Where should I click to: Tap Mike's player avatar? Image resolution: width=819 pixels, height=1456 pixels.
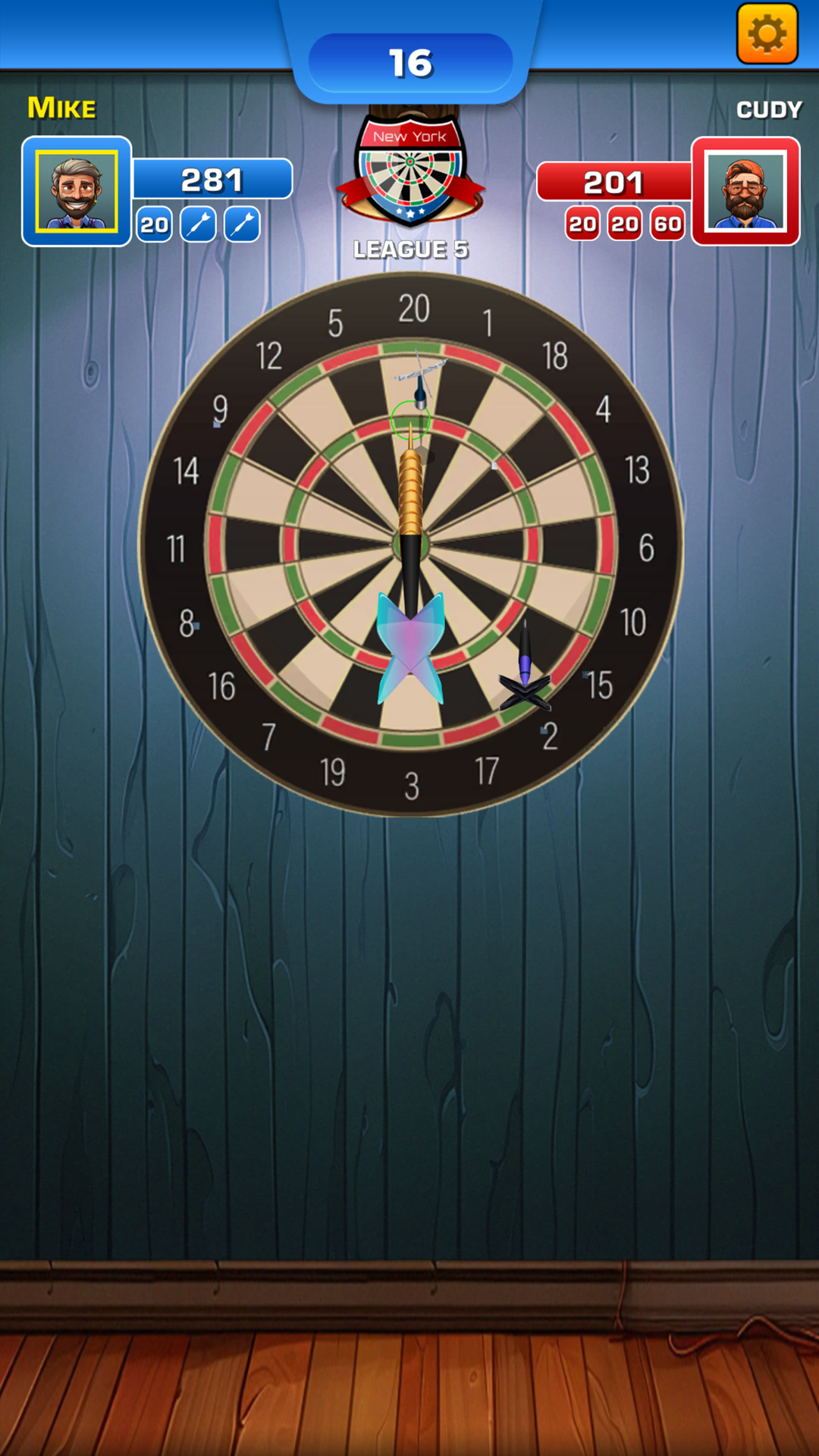click(x=77, y=191)
